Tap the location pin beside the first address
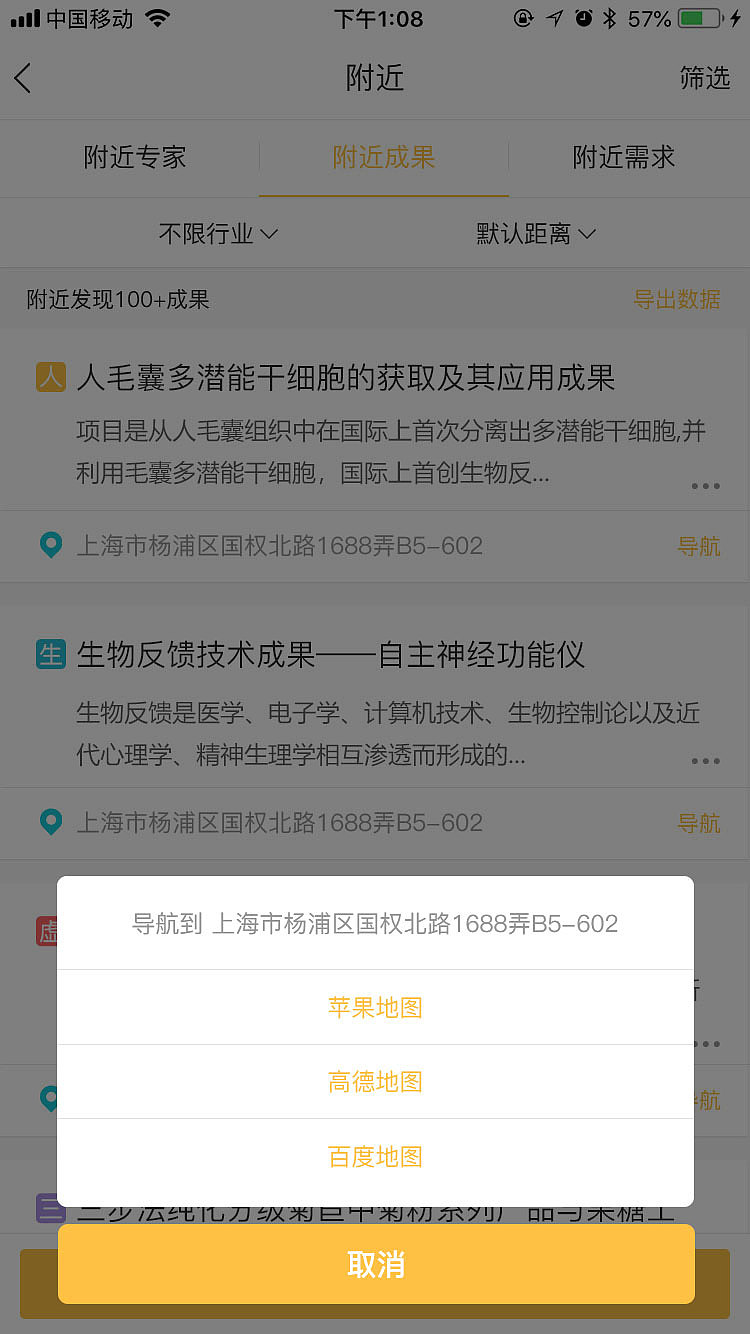The height and width of the screenshot is (1334, 750). click(x=50, y=544)
